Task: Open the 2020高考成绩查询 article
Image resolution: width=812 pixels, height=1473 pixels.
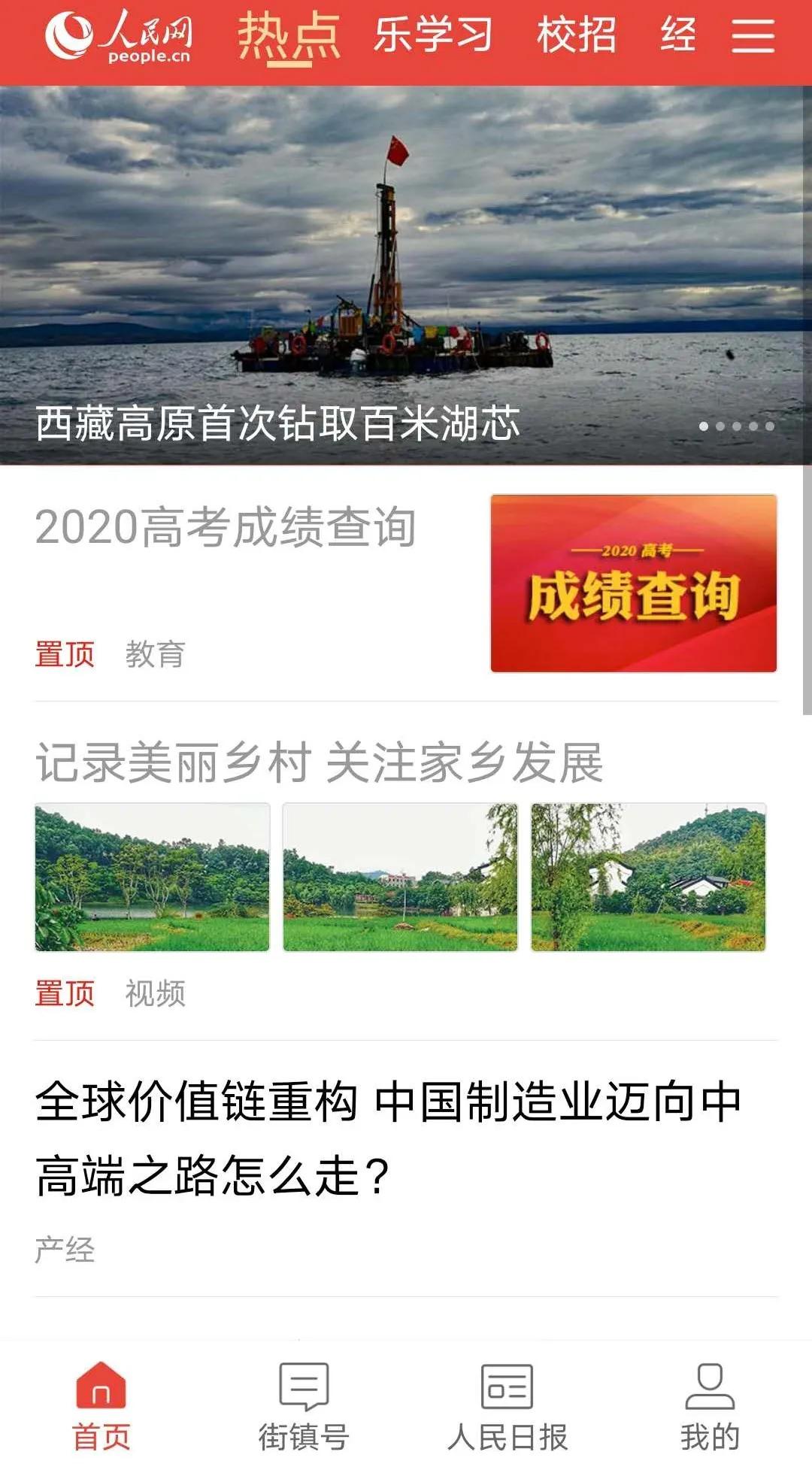Action: click(226, 527)
